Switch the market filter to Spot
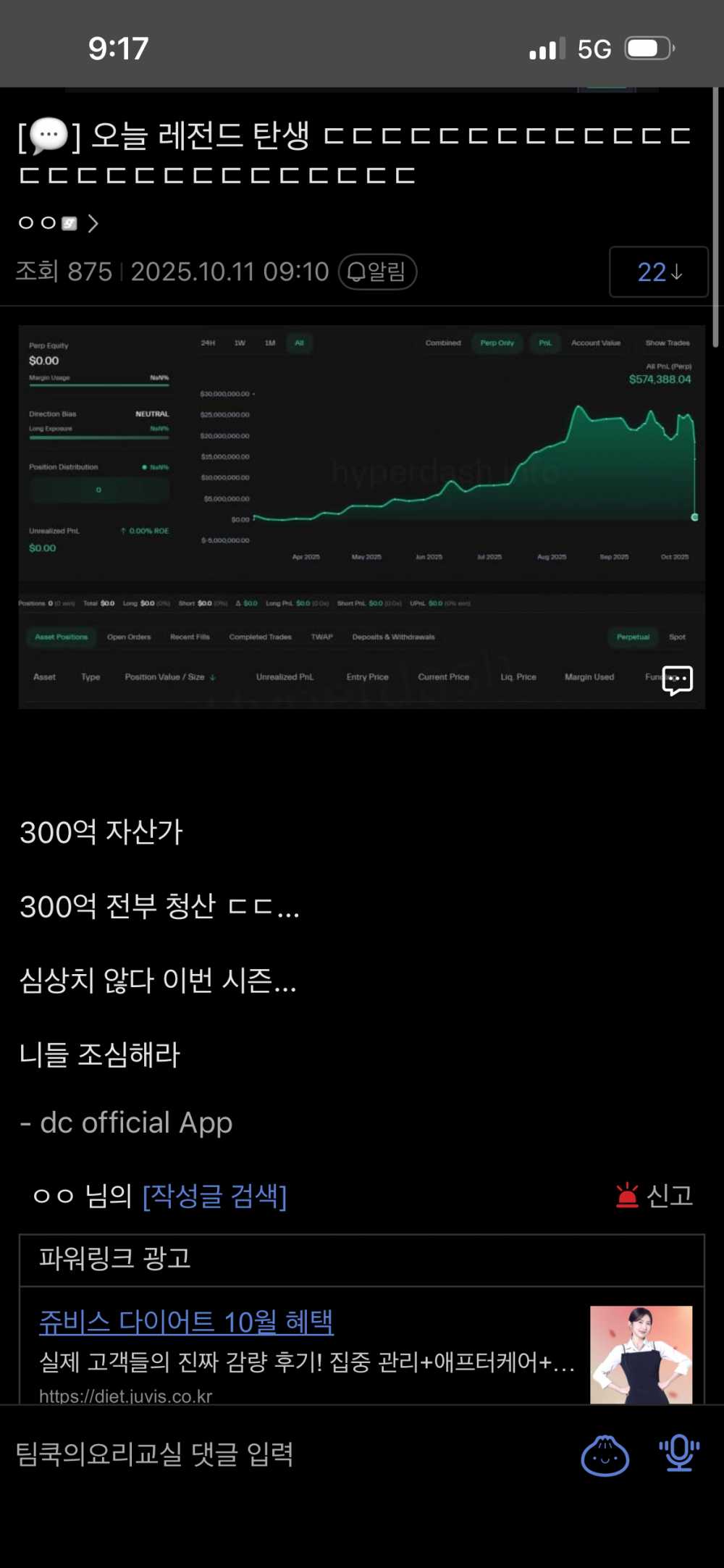Viewport: 724px width, 1568px height. (x=678, y=637)
